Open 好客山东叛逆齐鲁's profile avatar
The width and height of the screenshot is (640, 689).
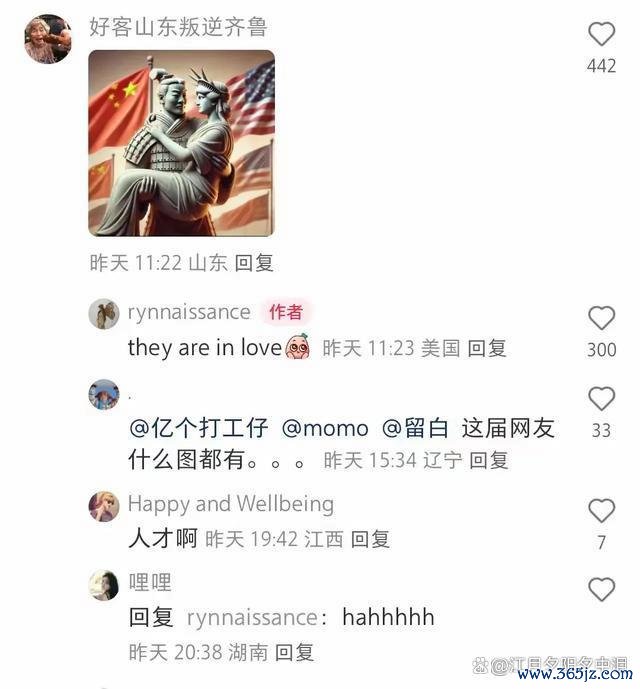coord(47,40)
